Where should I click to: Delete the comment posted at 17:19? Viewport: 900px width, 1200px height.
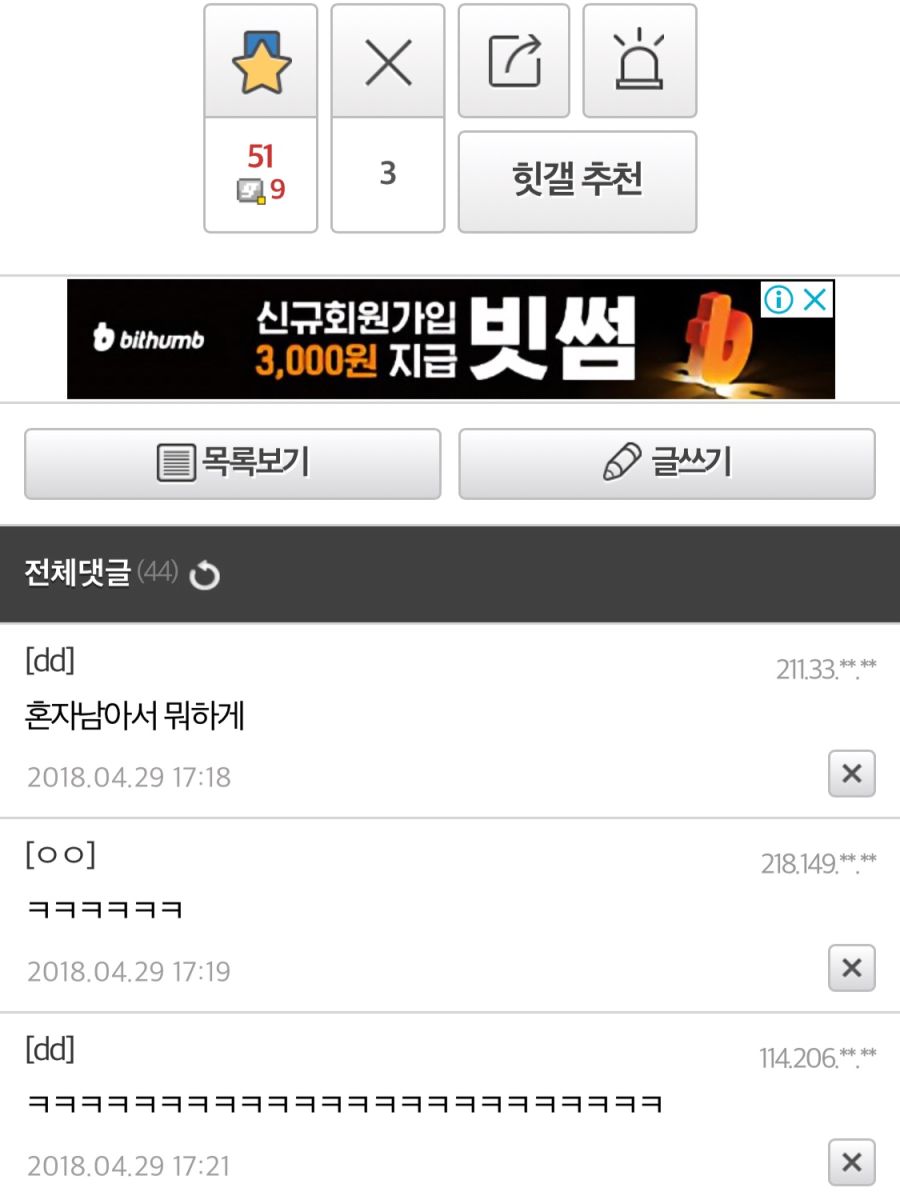pyautogui.click(x=852, y=967)
